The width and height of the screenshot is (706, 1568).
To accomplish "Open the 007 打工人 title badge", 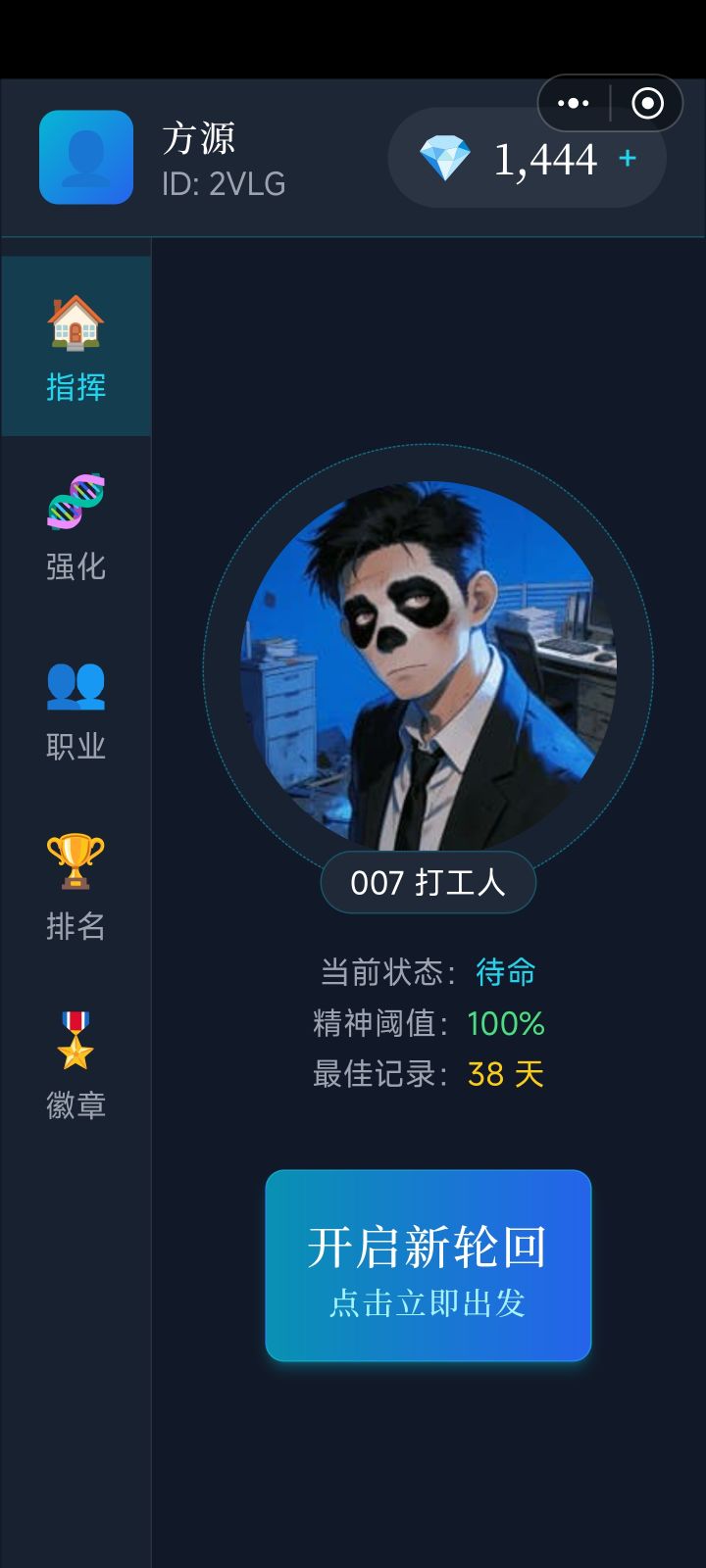I will pos(429,882).
